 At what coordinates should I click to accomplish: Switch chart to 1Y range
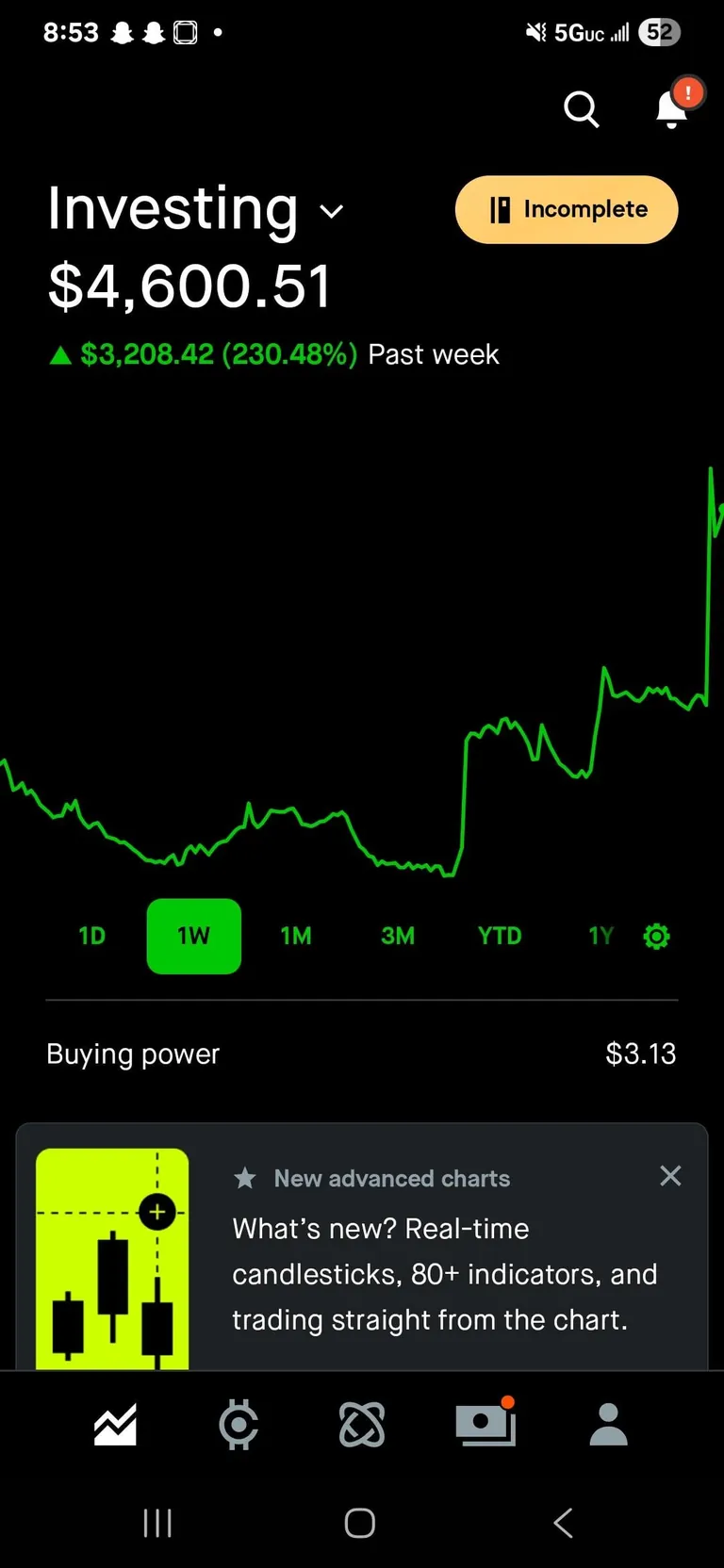tap(601, 936)
